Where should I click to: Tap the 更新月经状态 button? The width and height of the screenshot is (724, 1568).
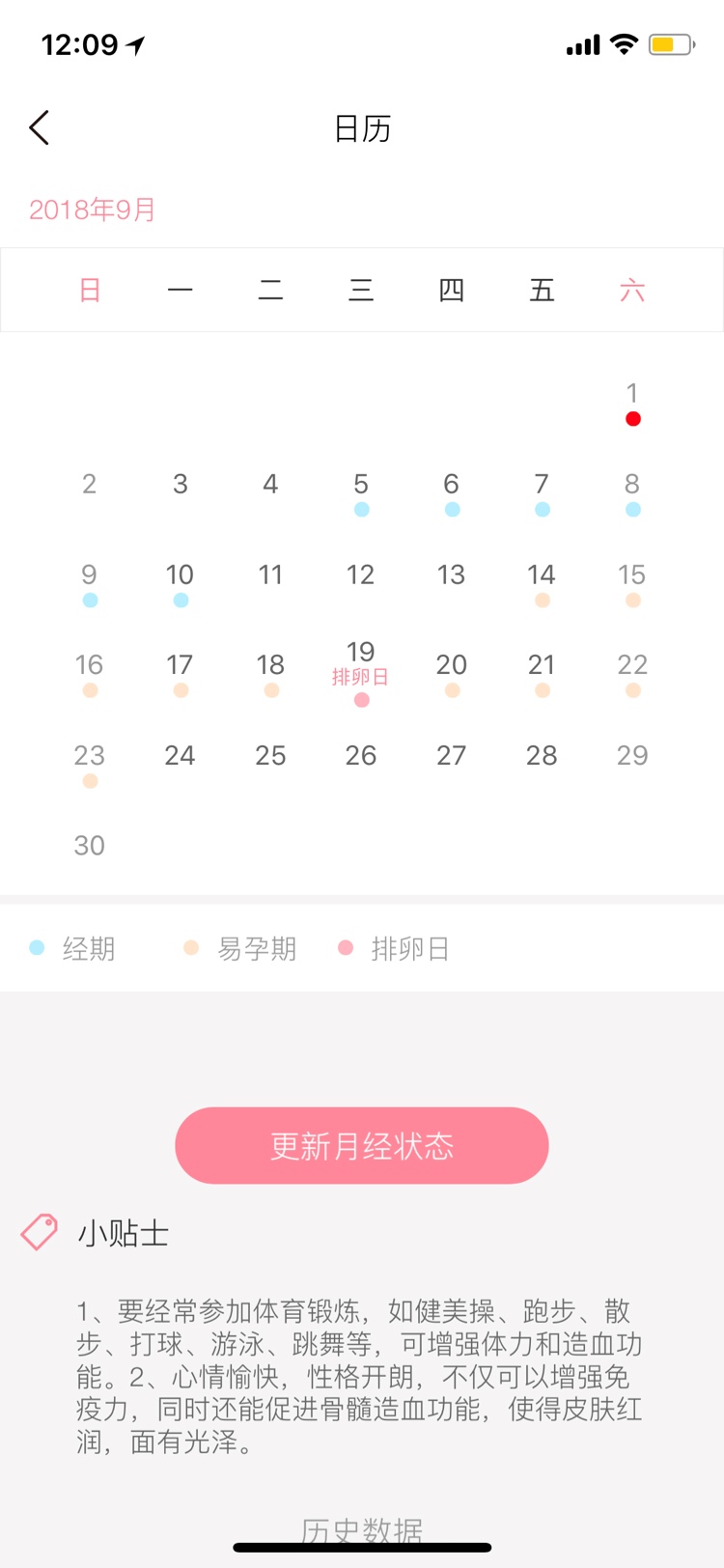(x=361, y=1145)
